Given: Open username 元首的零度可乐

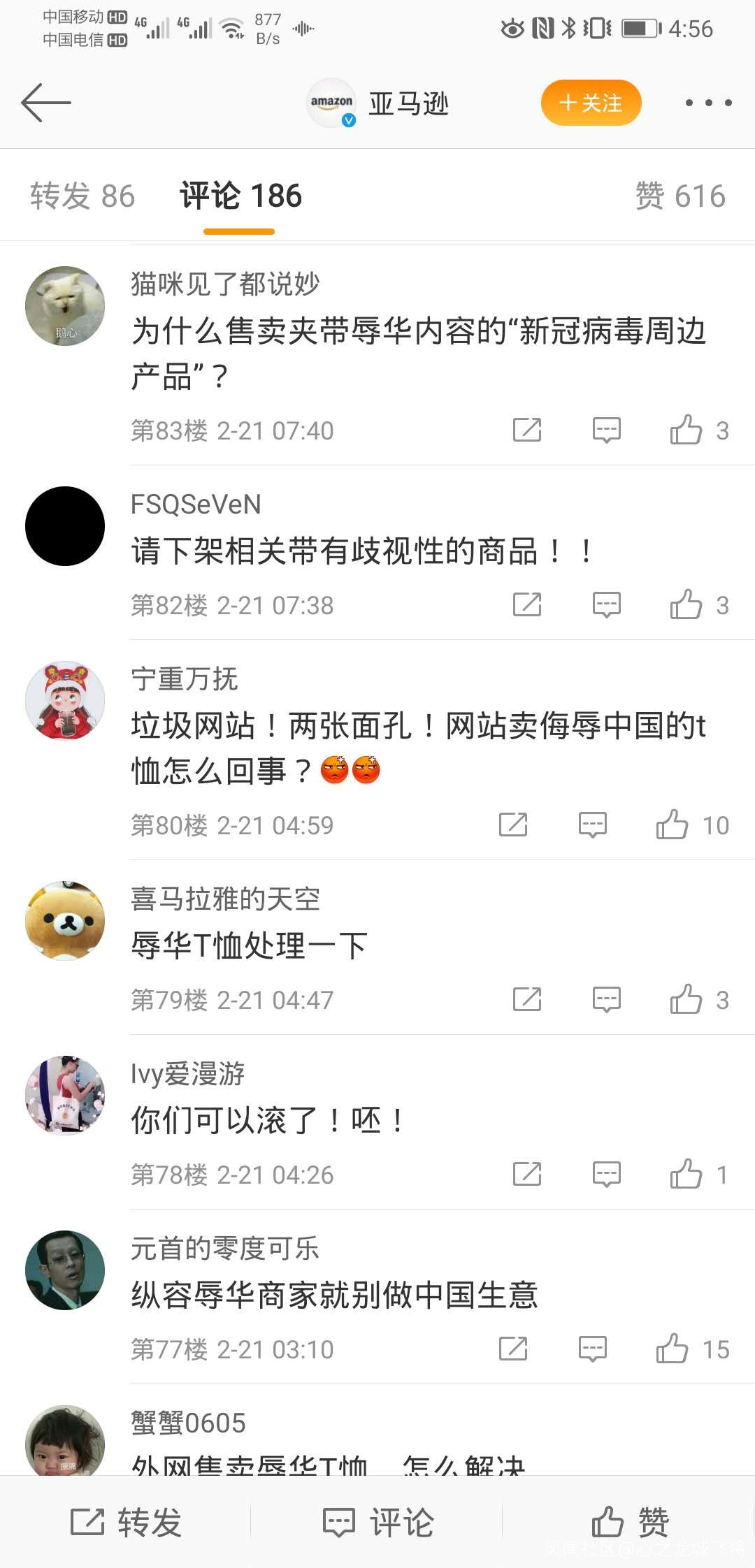Looking at the screenshot, I should 225,1248.
